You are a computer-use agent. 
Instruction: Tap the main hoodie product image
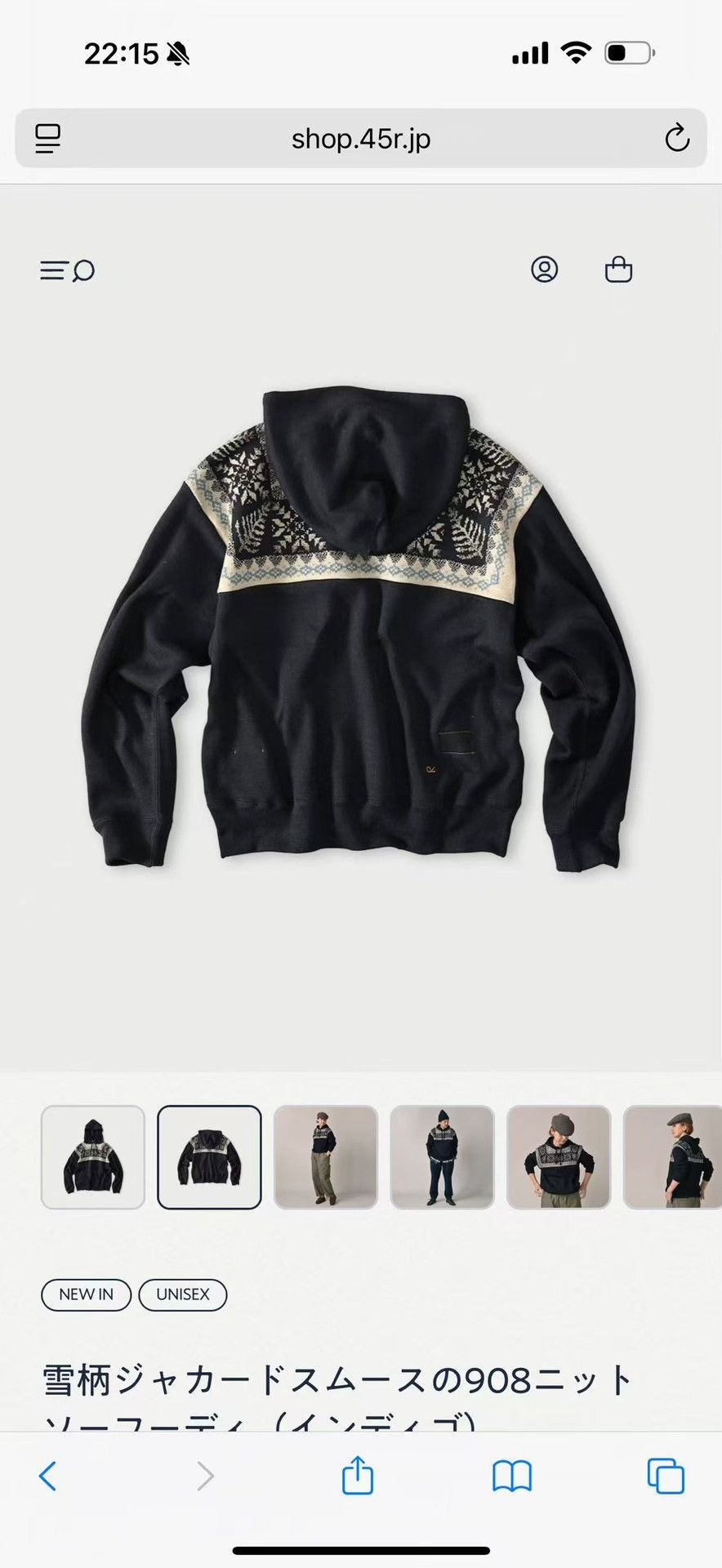[x=359, y=629]
